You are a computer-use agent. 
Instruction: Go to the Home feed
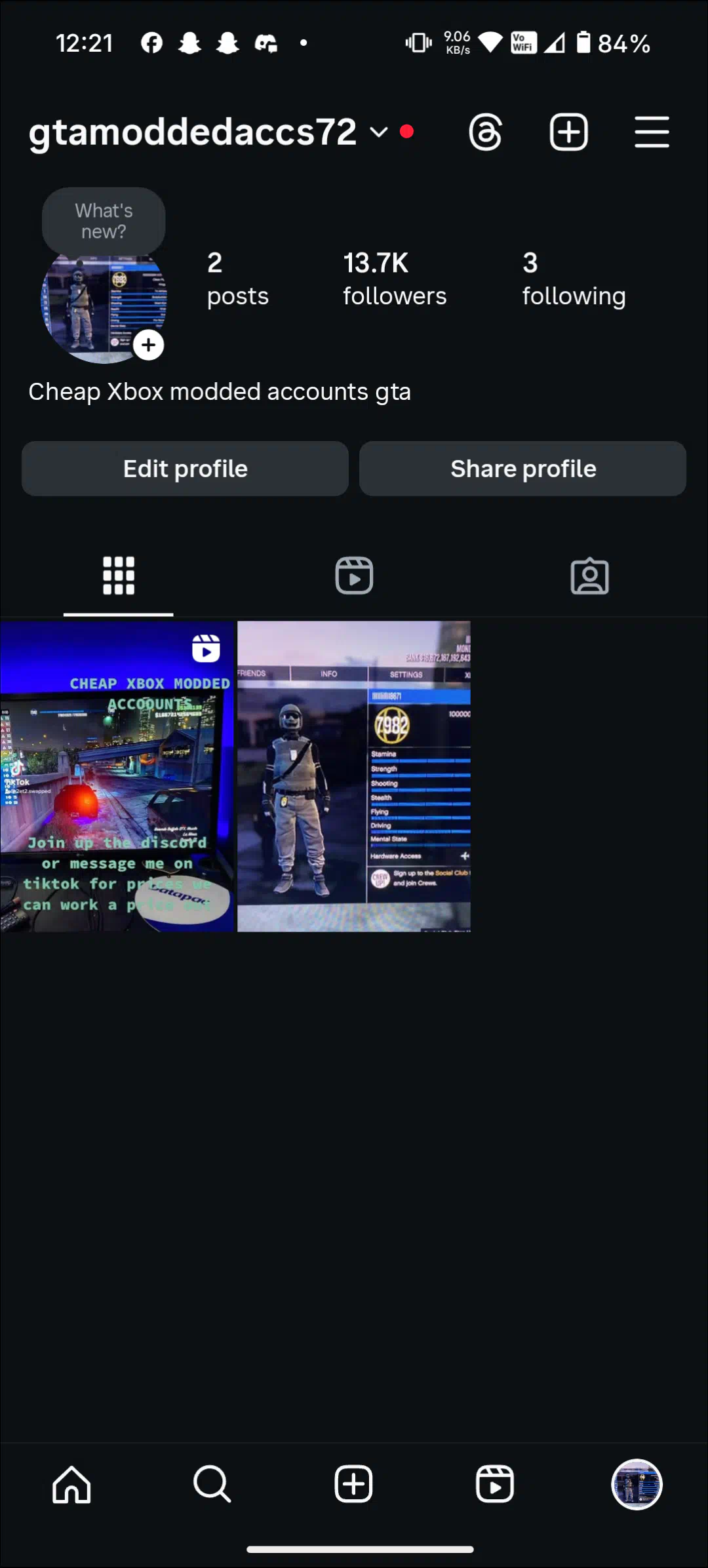[71, 1484]
